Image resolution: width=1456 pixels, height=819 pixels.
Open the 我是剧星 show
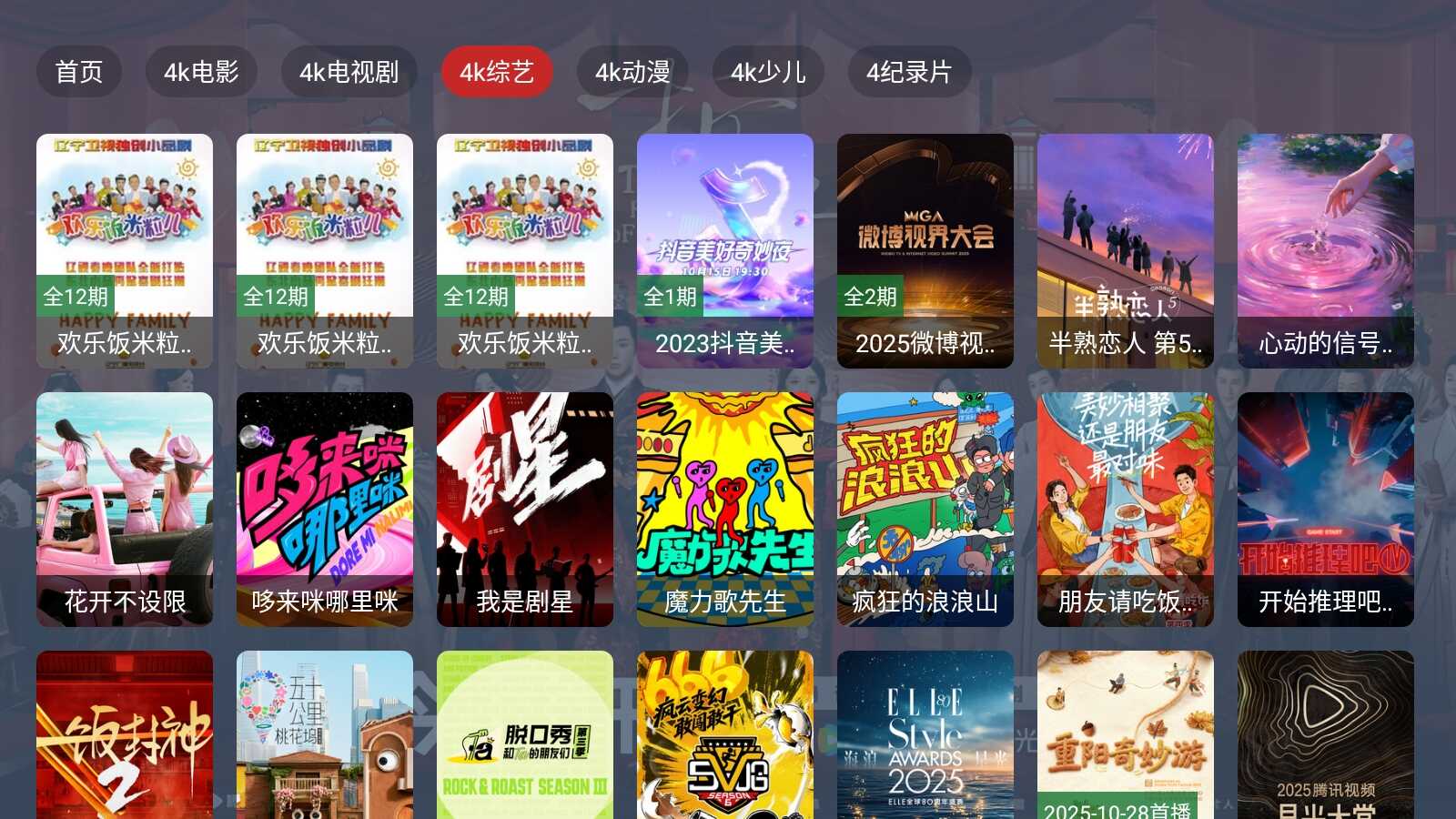click(x=525, y=509)
